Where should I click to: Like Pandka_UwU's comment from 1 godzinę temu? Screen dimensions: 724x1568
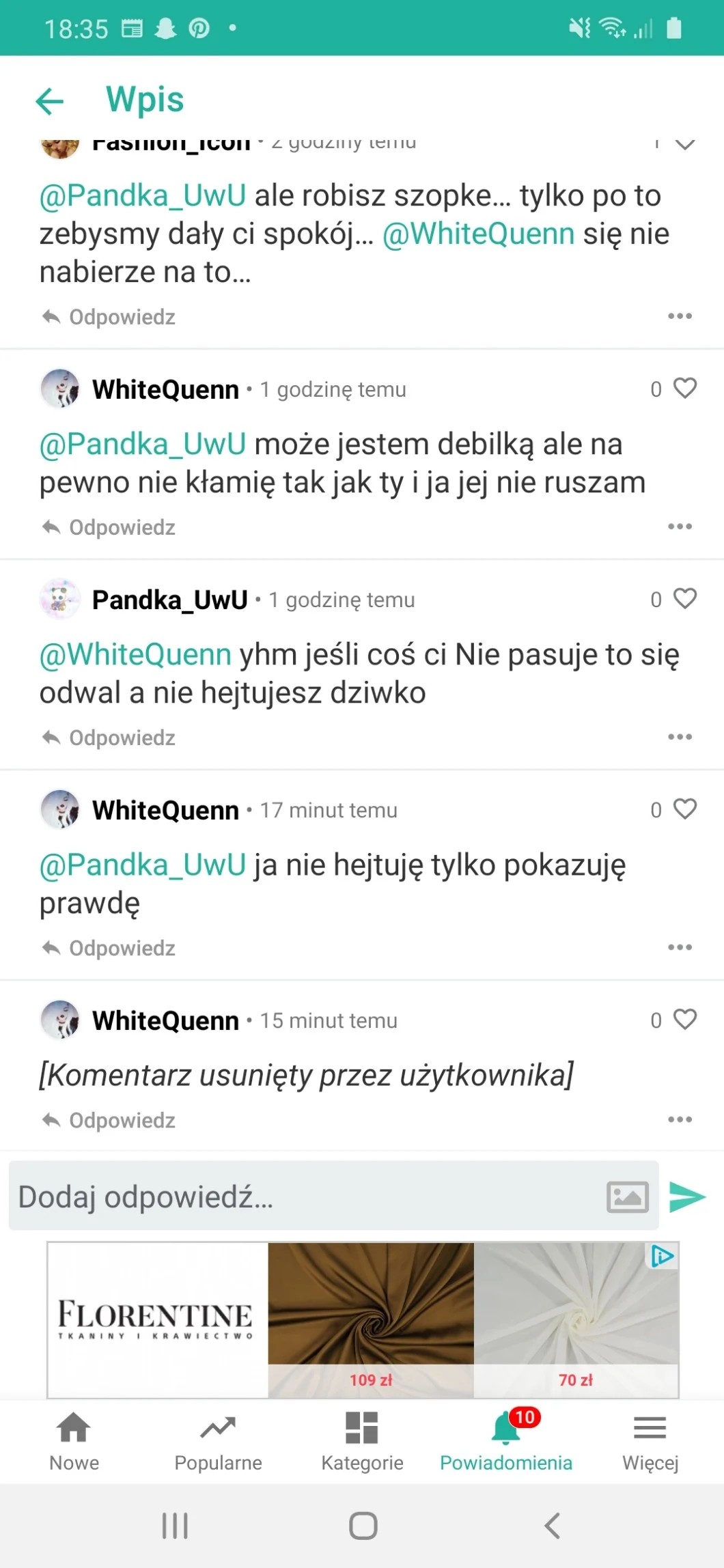point(684,598)
